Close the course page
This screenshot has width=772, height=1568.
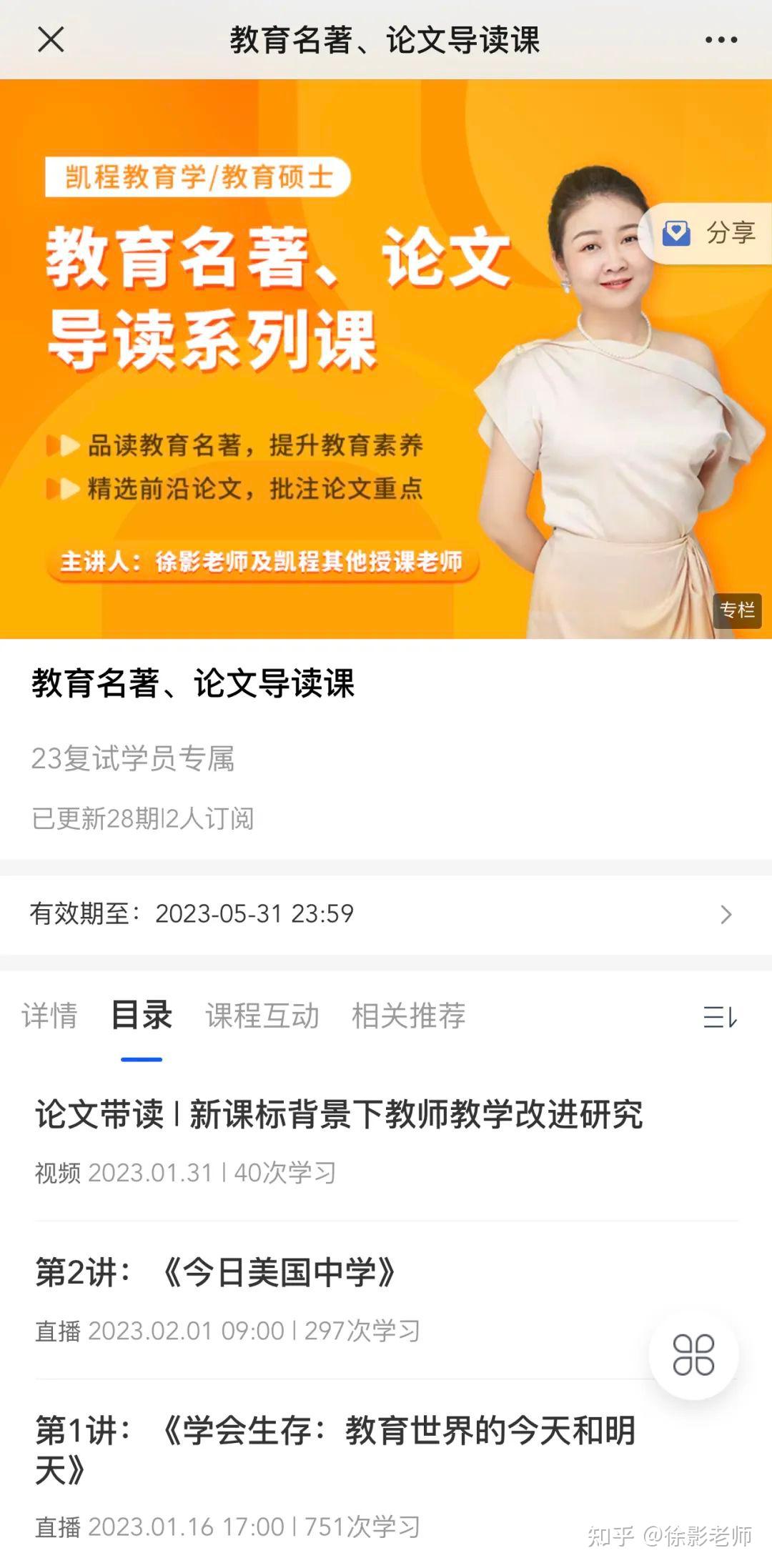(x=51, y=40)
